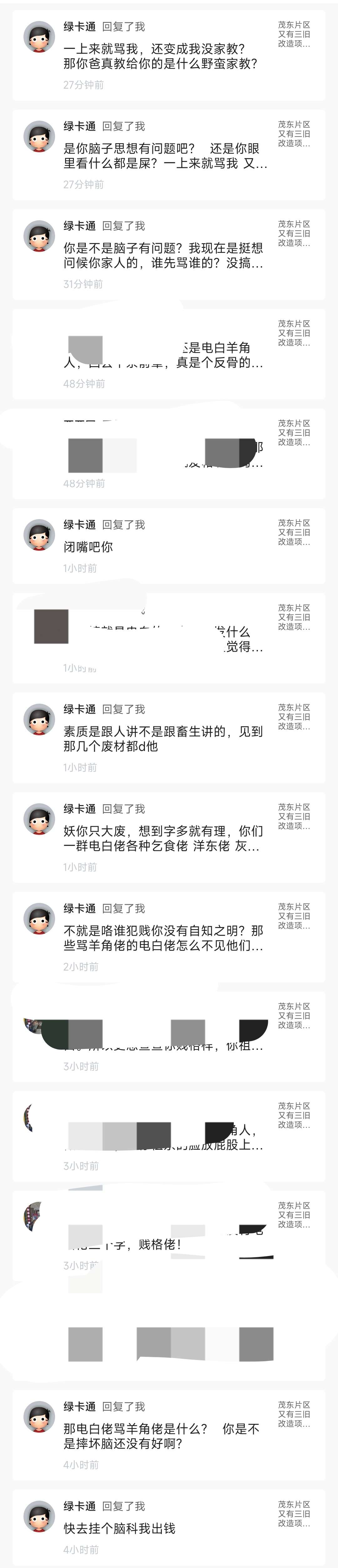Open the reply "快去挂个脑科我出钱"
This screenshot has height=1568, width=338.
point(119,1529)
